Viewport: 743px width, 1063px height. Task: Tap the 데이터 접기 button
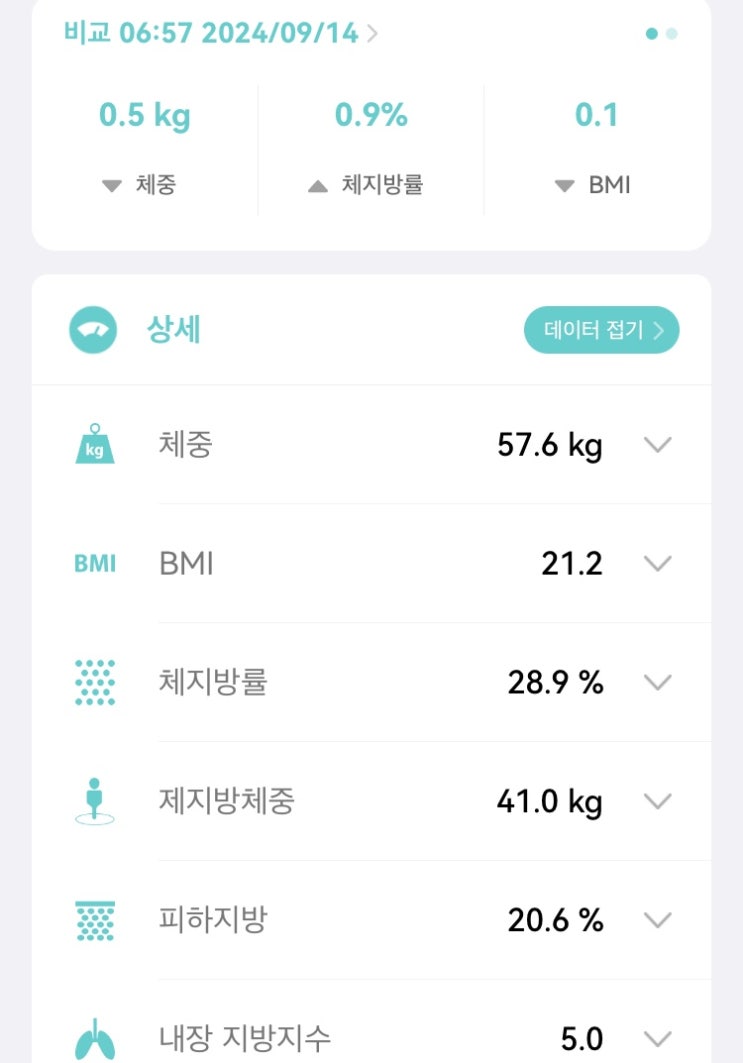(601, 330)
